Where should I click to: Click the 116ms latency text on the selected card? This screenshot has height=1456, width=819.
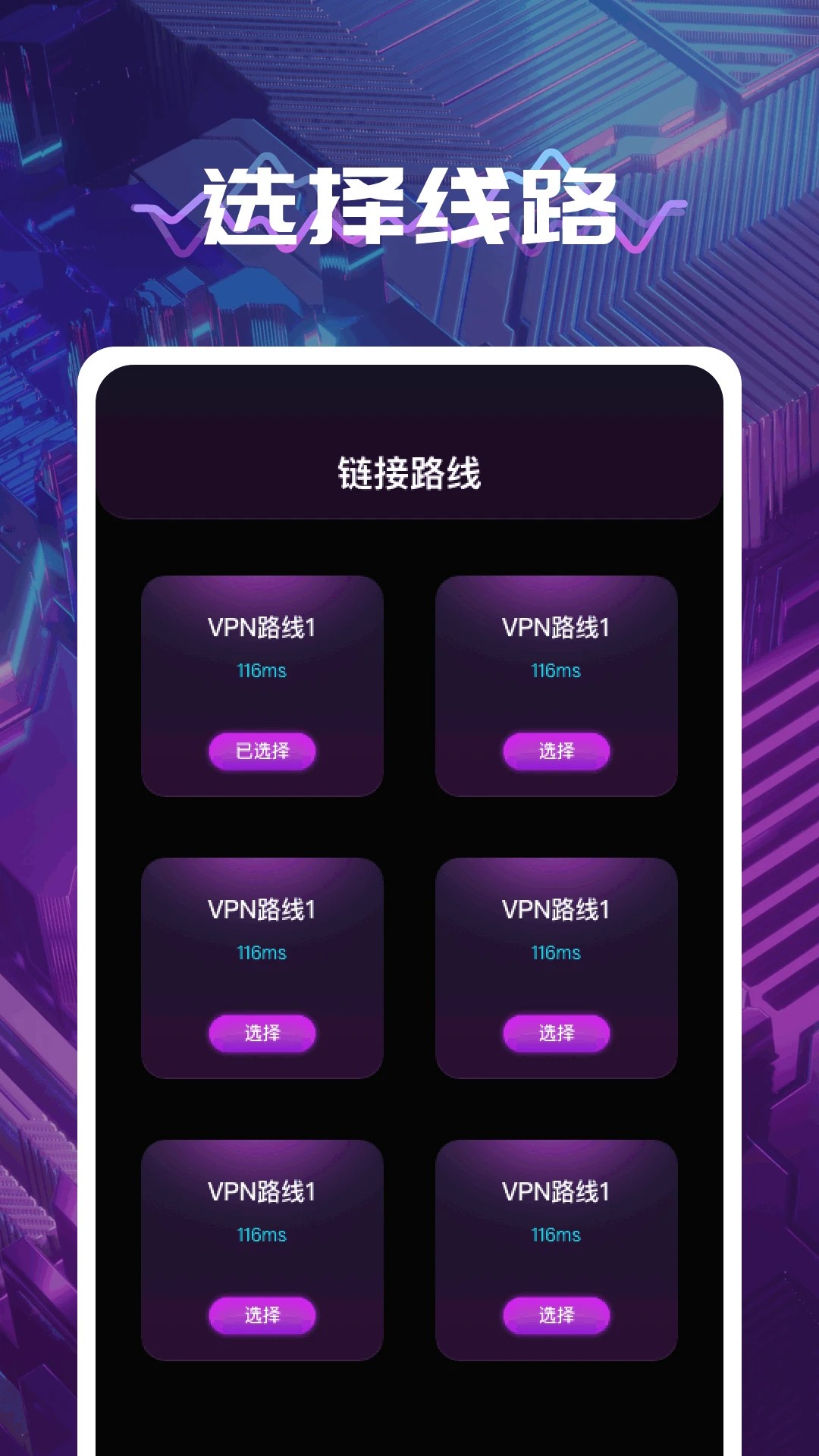[262, 670]
